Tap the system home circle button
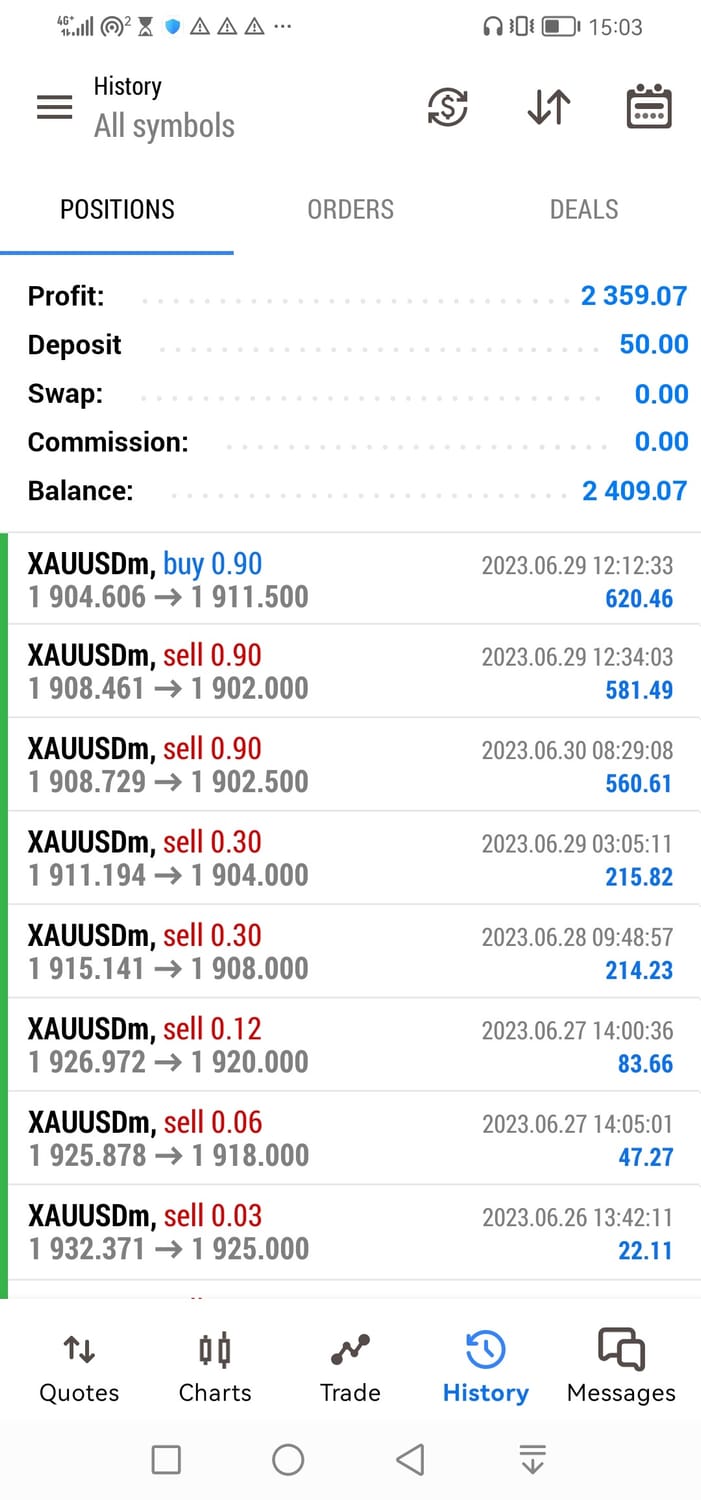 click(288, 1460)
